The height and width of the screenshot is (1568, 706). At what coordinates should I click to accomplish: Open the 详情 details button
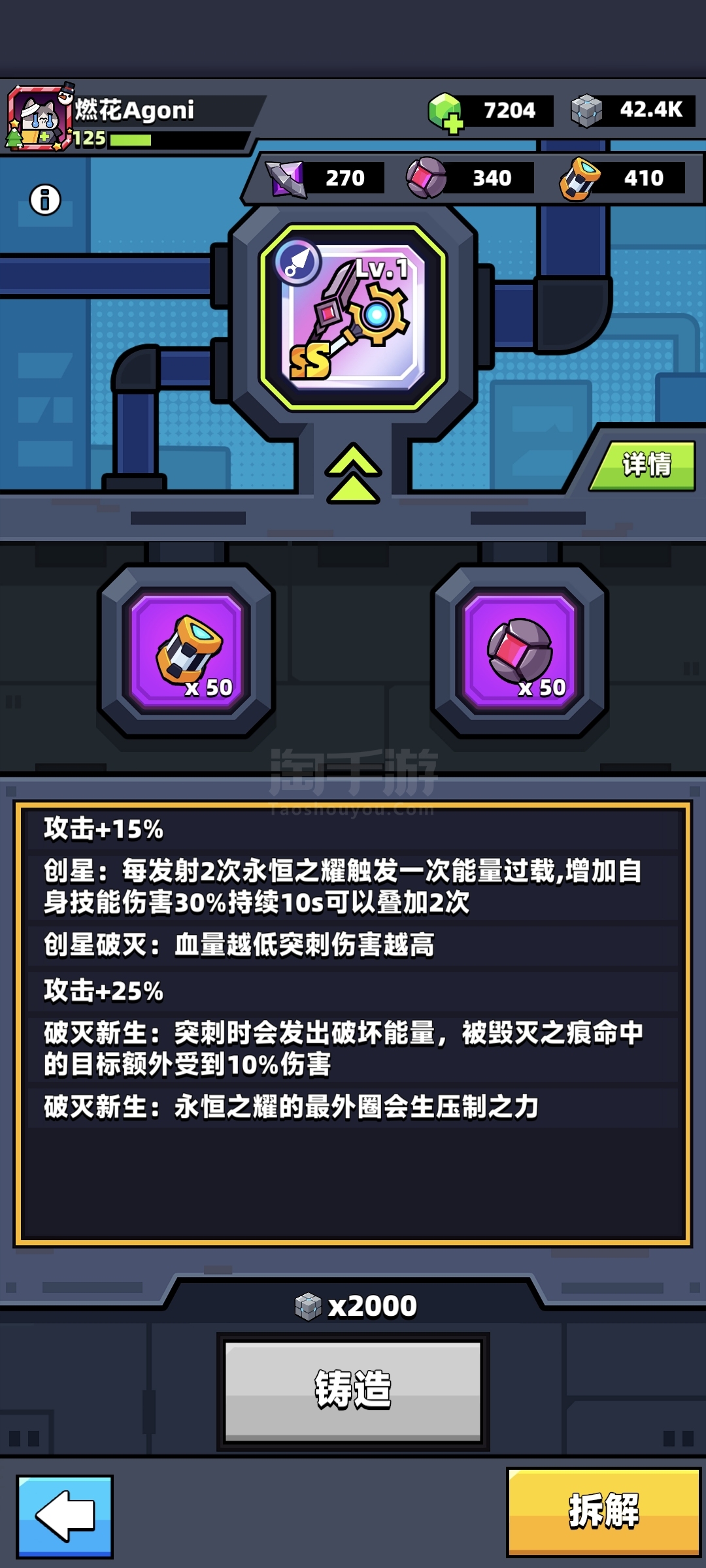coord(644,465)
